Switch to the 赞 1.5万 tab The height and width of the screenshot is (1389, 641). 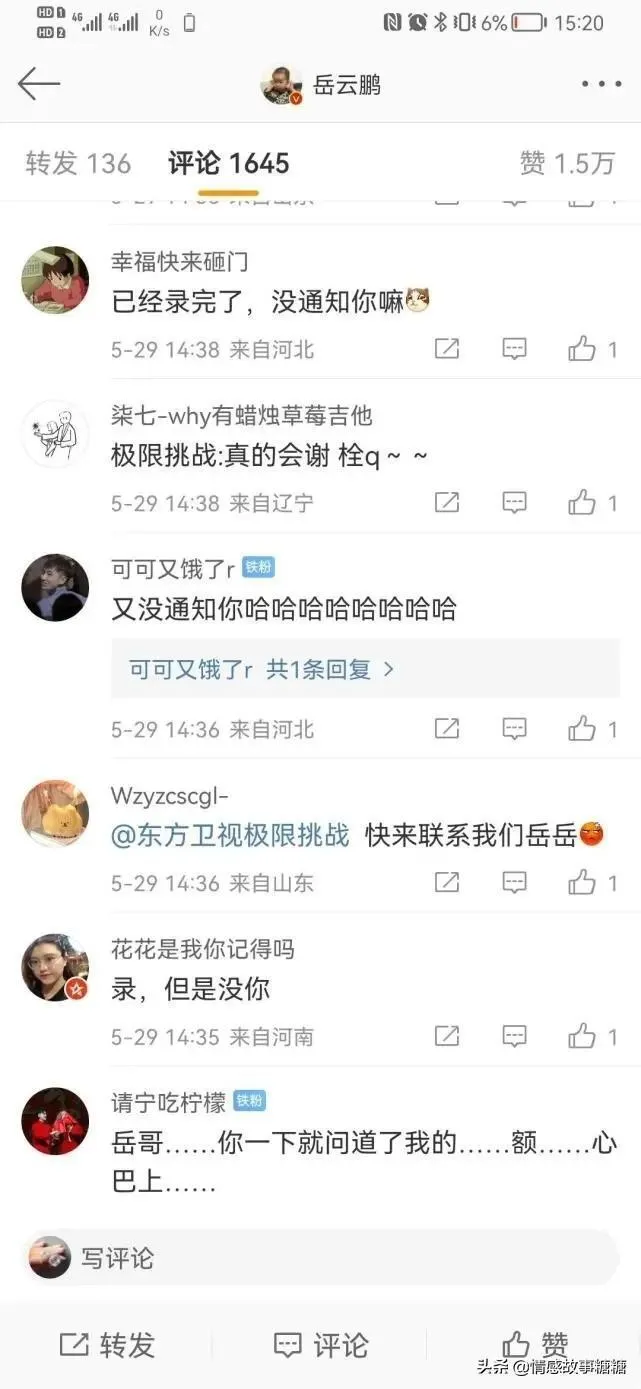pos(567,164)
